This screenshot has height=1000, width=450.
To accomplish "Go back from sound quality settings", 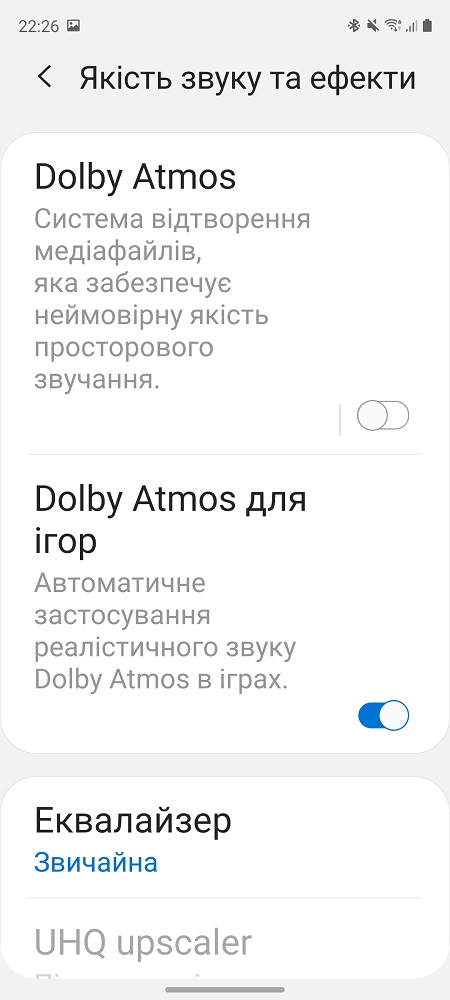I will [x=45, y=78].
